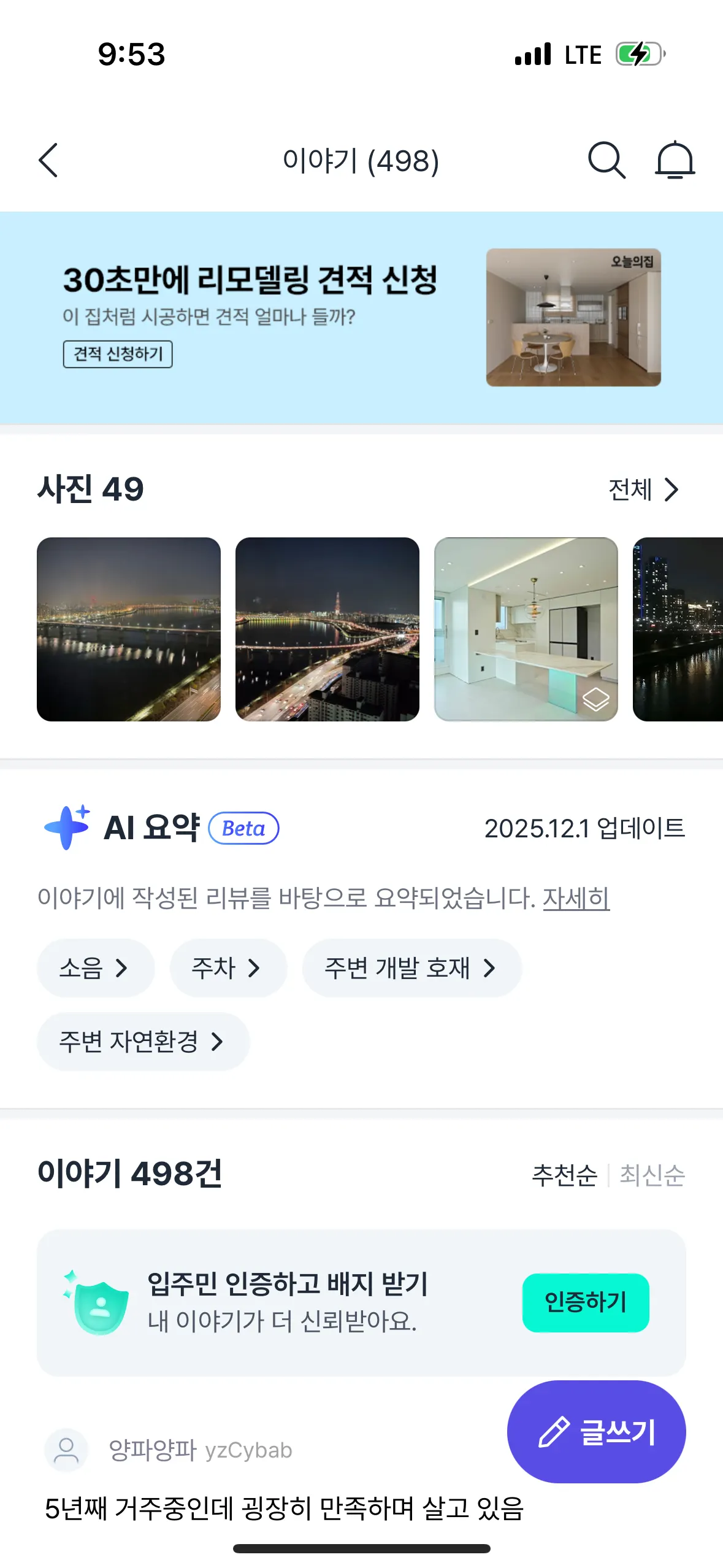Screen dimensions: 723x1568
Task: Tap the 인증하기 resident verification button
Action: click(585, 1302)
